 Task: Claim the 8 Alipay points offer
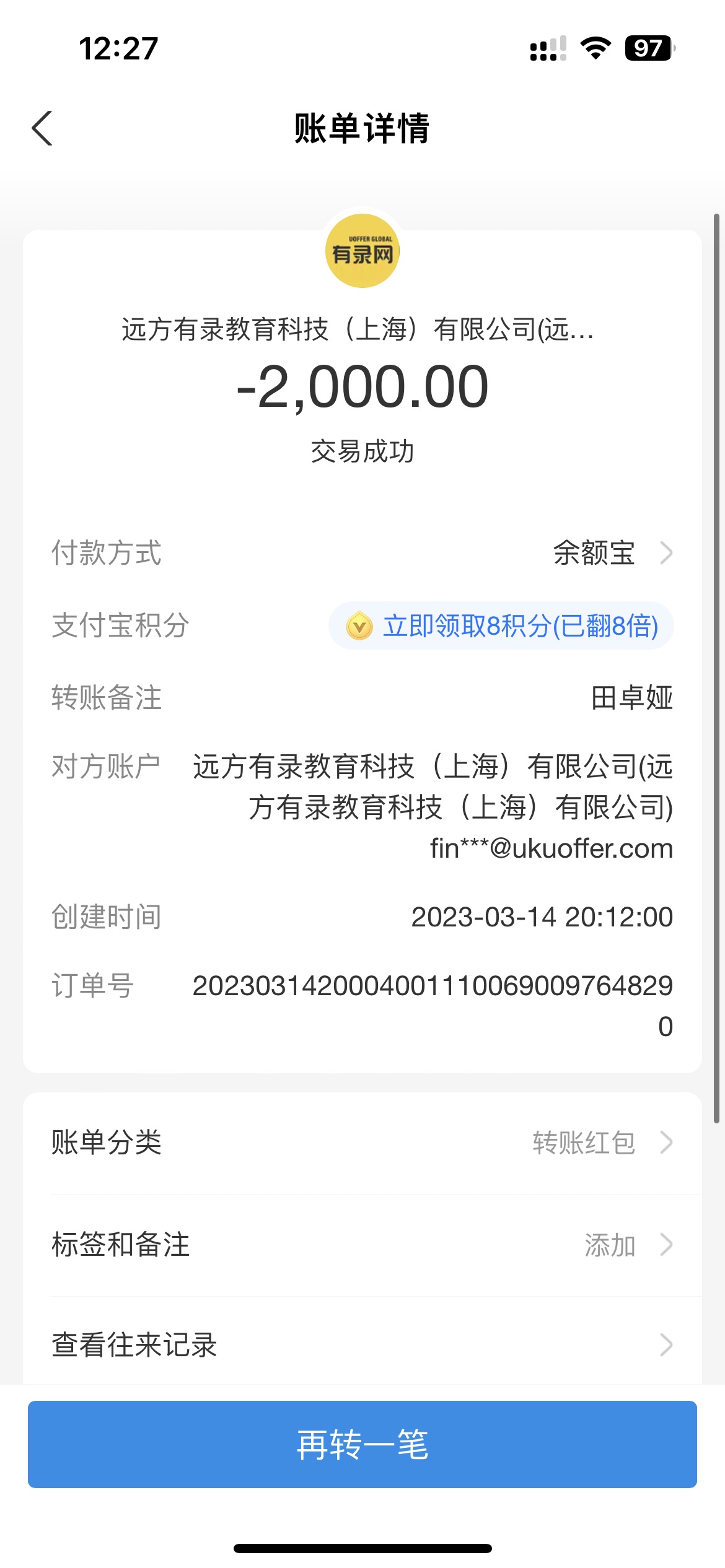click(x=501, y=625)
